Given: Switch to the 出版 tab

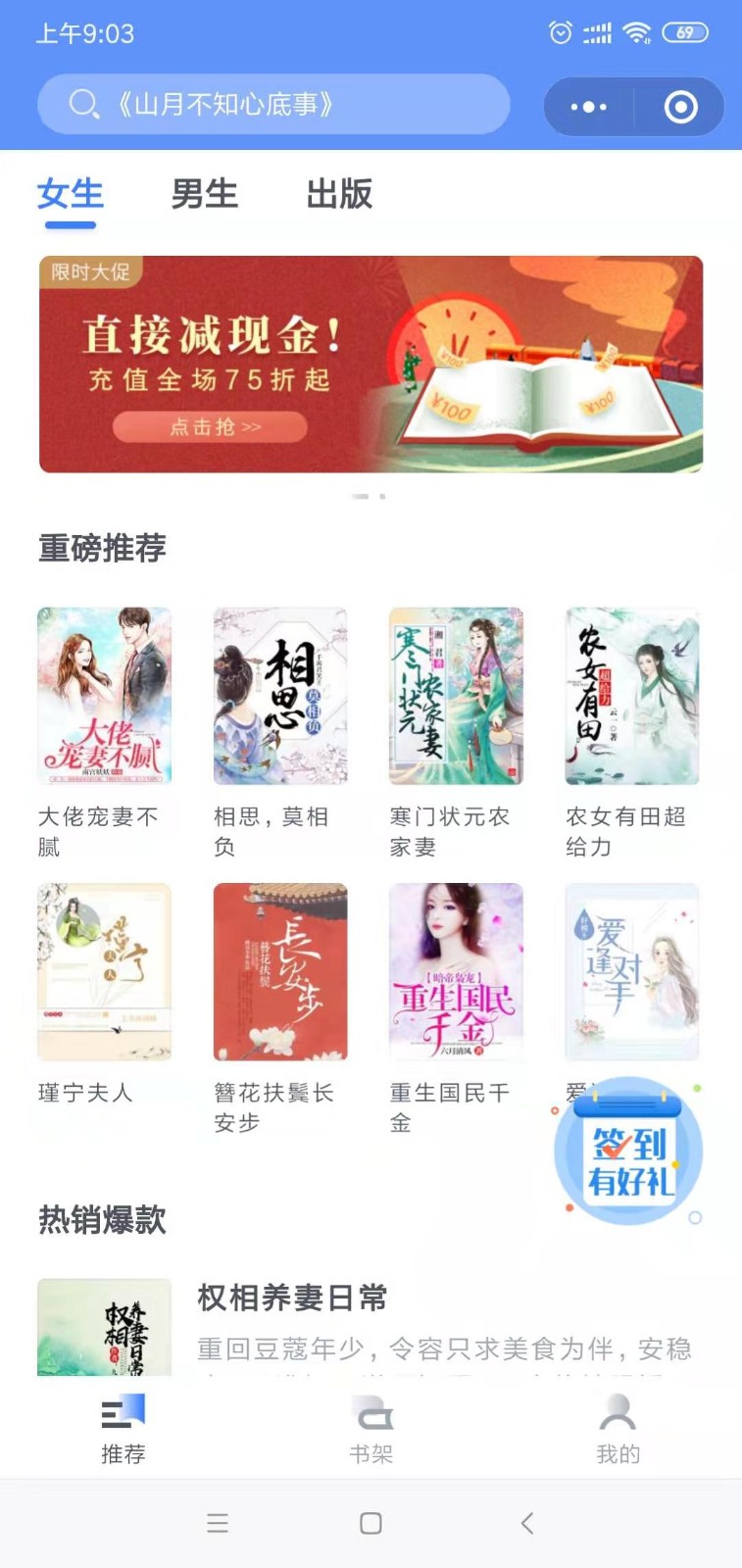Looking at the screenshot, I should [339, 194].
